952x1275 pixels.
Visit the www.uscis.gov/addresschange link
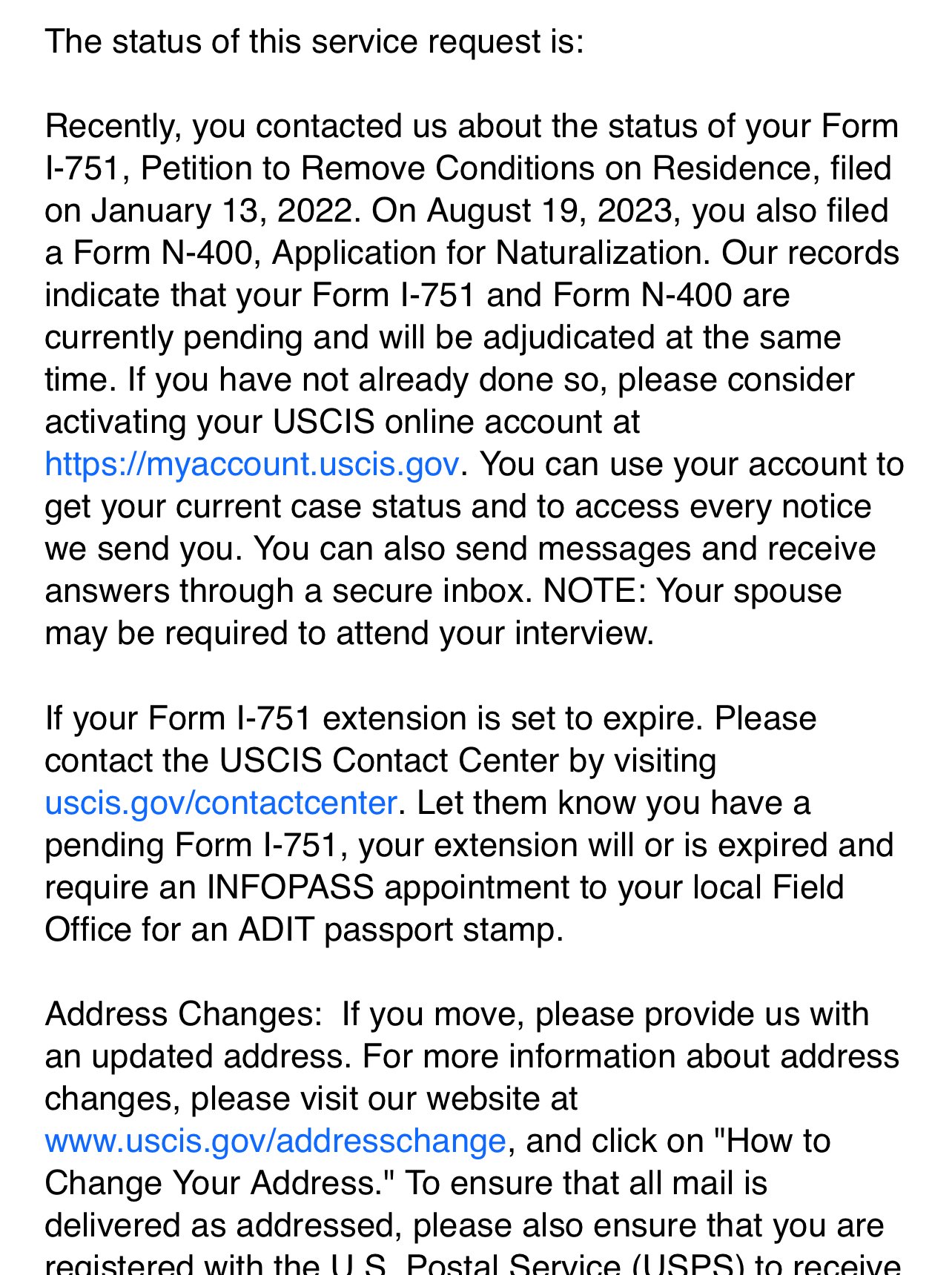pyautogui.click(x=275, y=1142)
